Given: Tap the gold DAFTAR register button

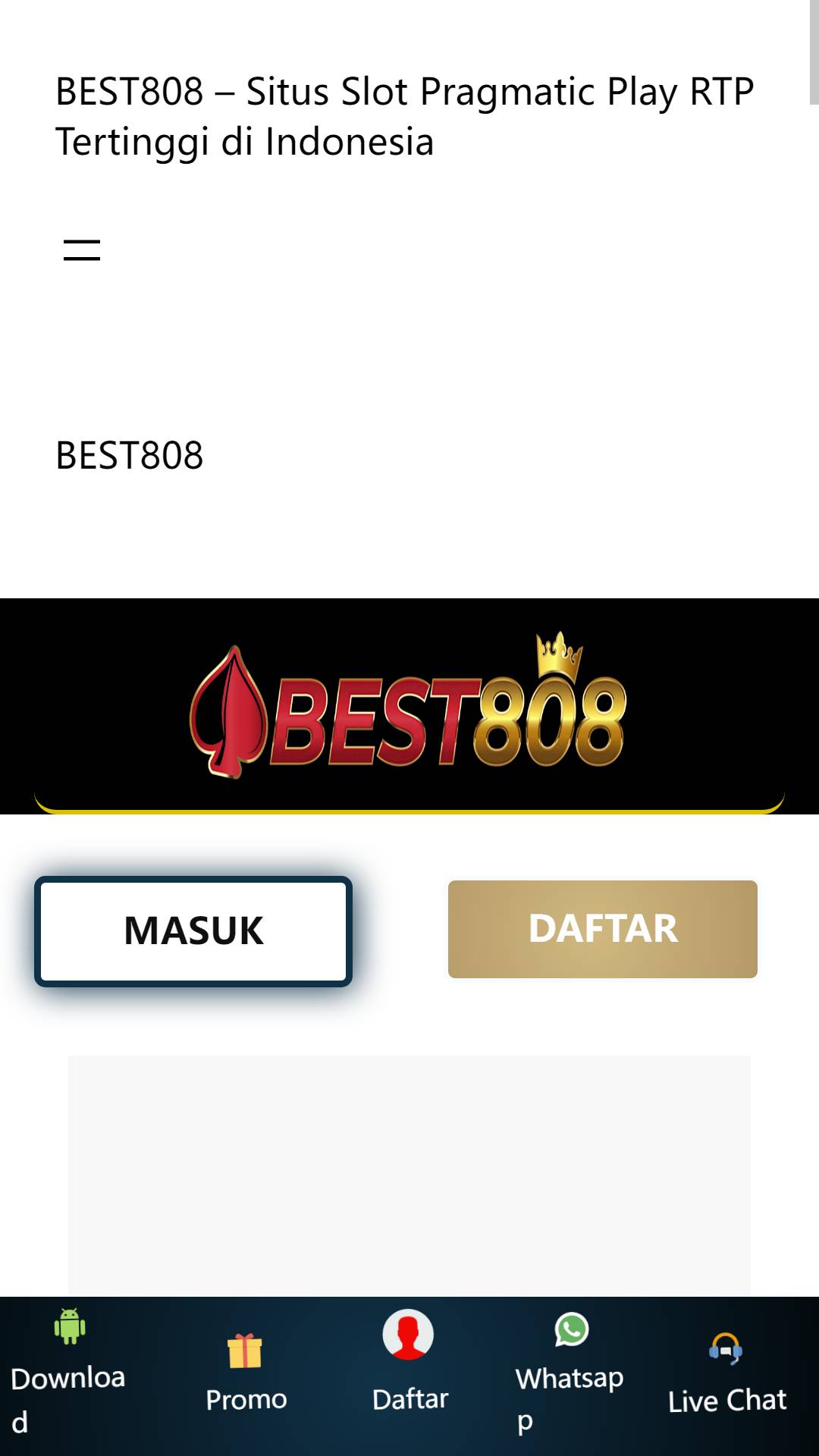Looking at the screenshot, I should coord(603,929).
